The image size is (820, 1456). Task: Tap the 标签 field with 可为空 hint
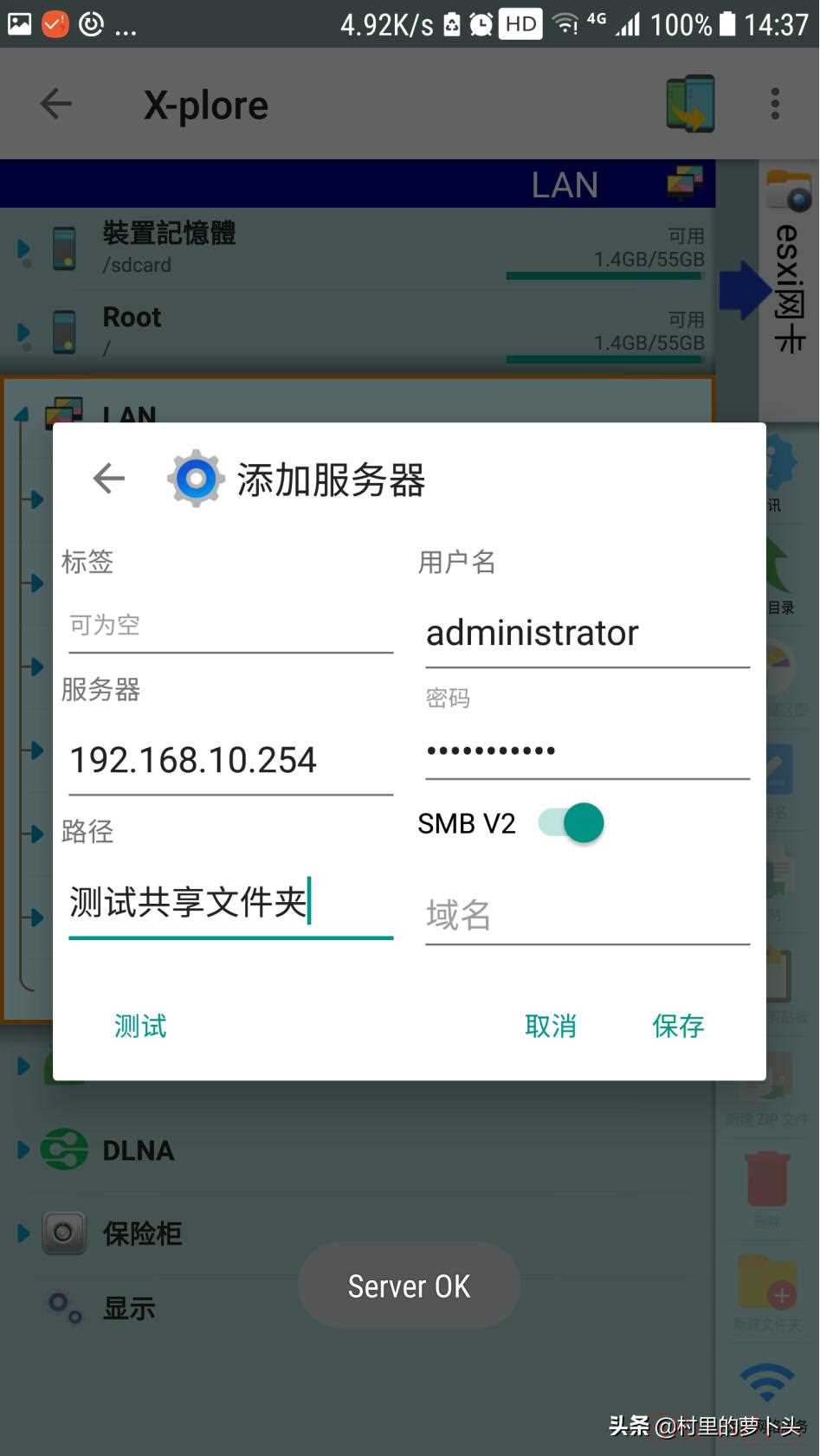(x=231, y=625)
